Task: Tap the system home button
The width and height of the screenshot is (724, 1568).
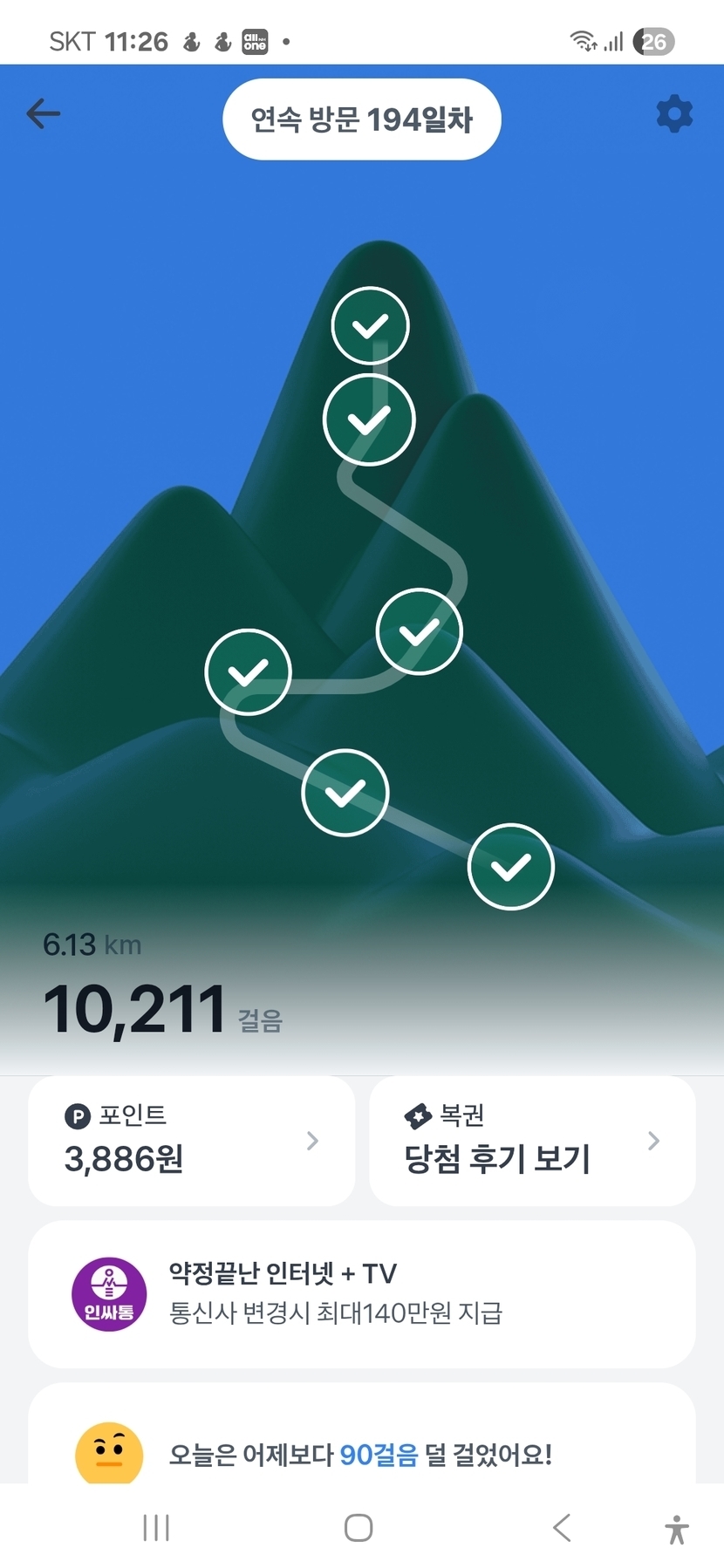Action: coord(359,1527)
